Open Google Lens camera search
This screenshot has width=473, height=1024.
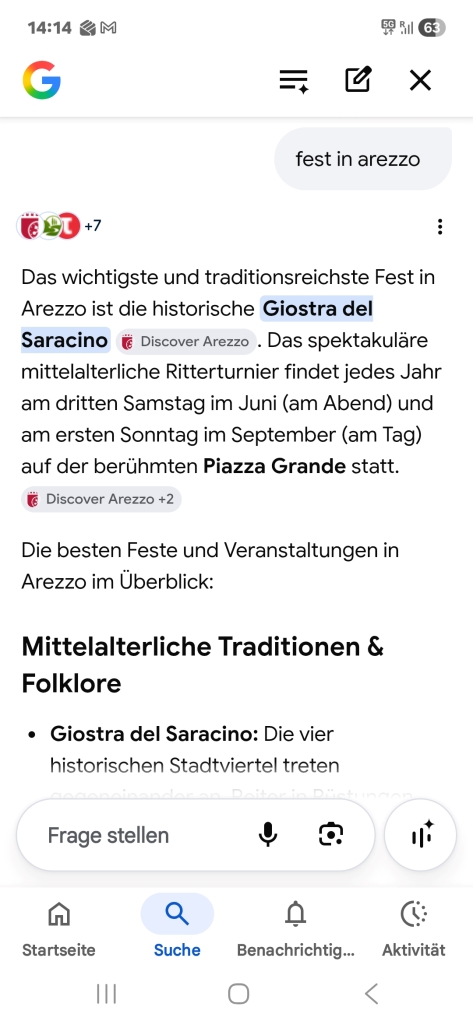(x=331, y=835)
